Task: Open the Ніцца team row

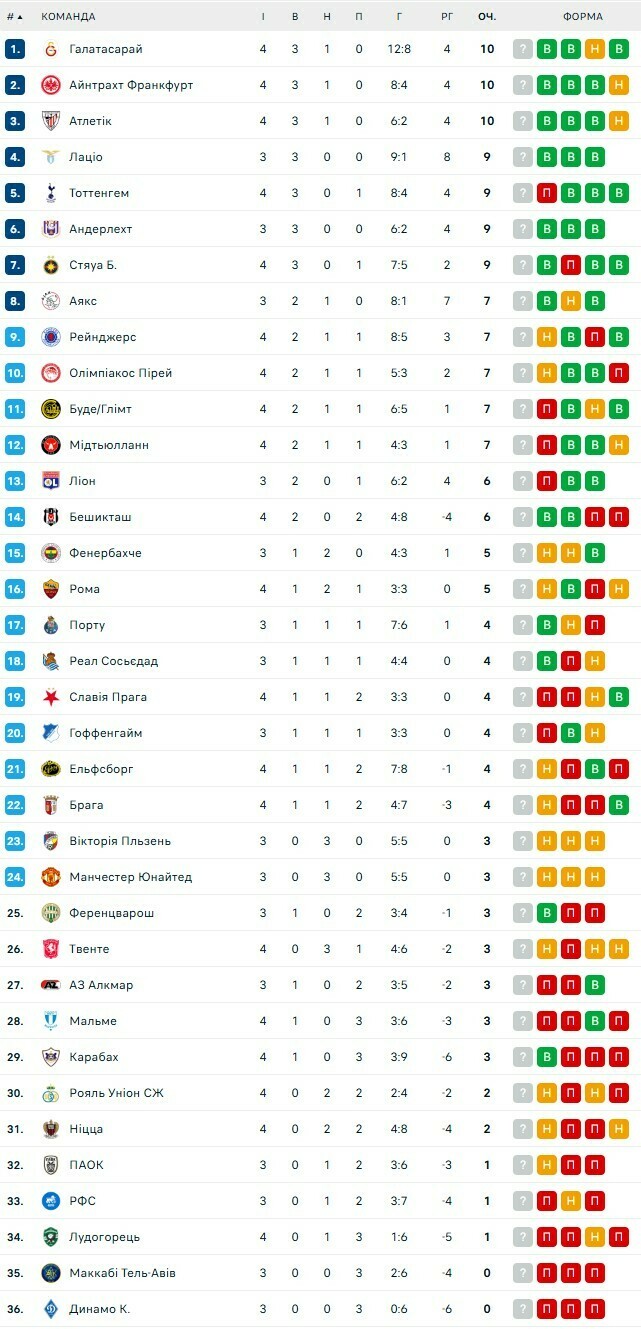Action: [86, 1129]
